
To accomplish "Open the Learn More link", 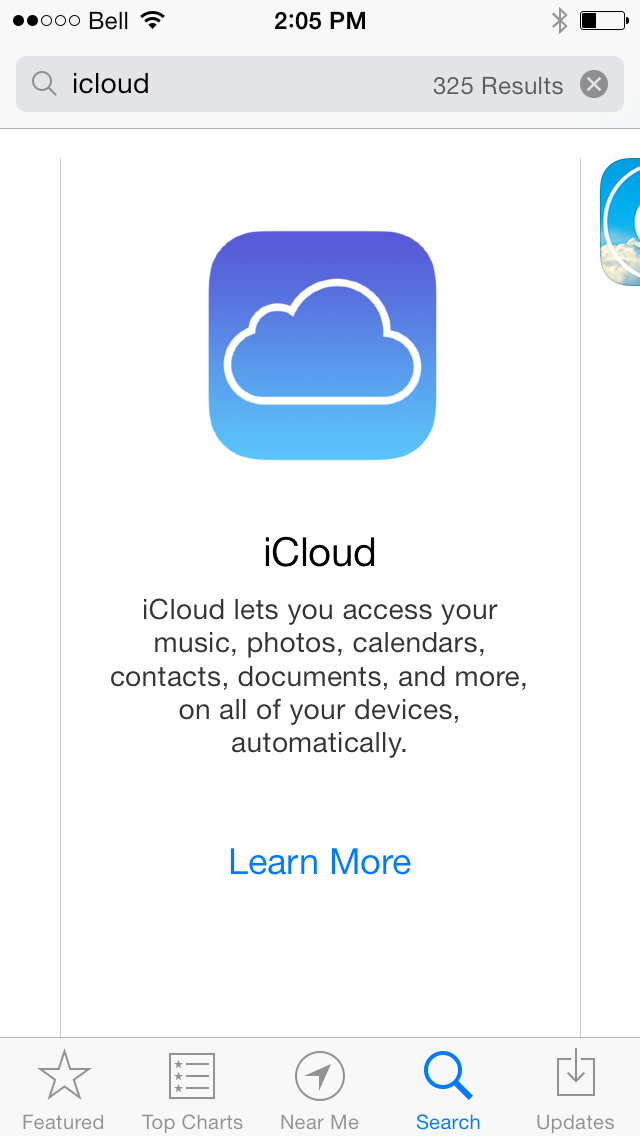I will click(320, 861).
